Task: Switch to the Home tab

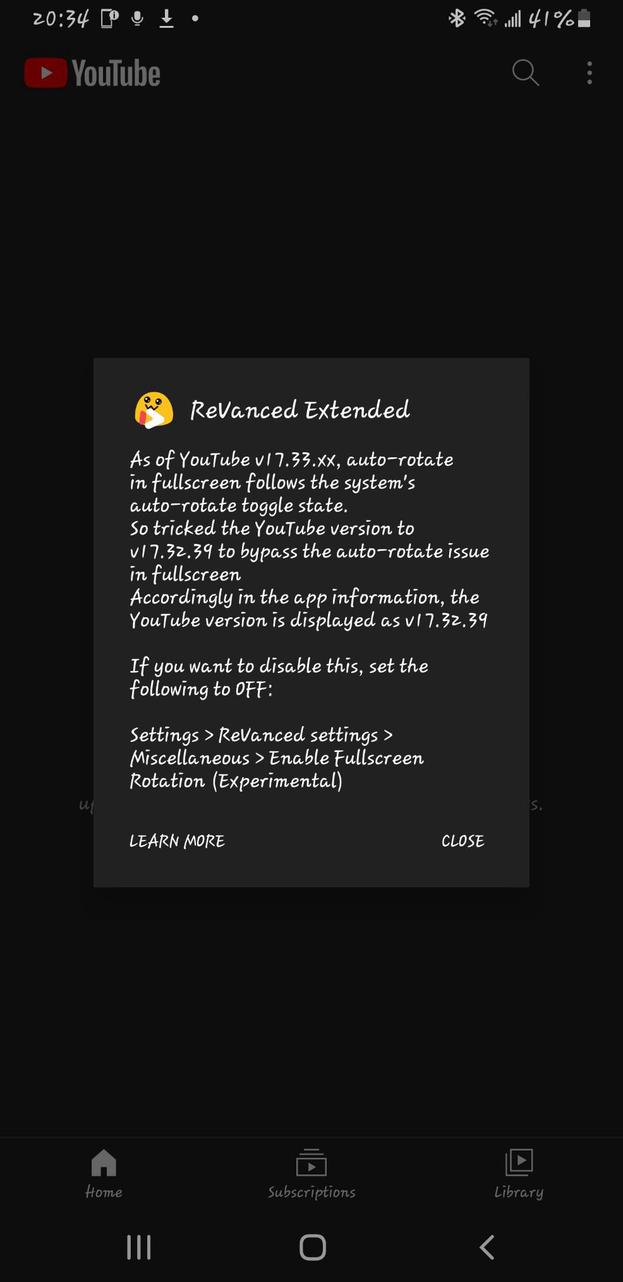Action: point(104,1173)
